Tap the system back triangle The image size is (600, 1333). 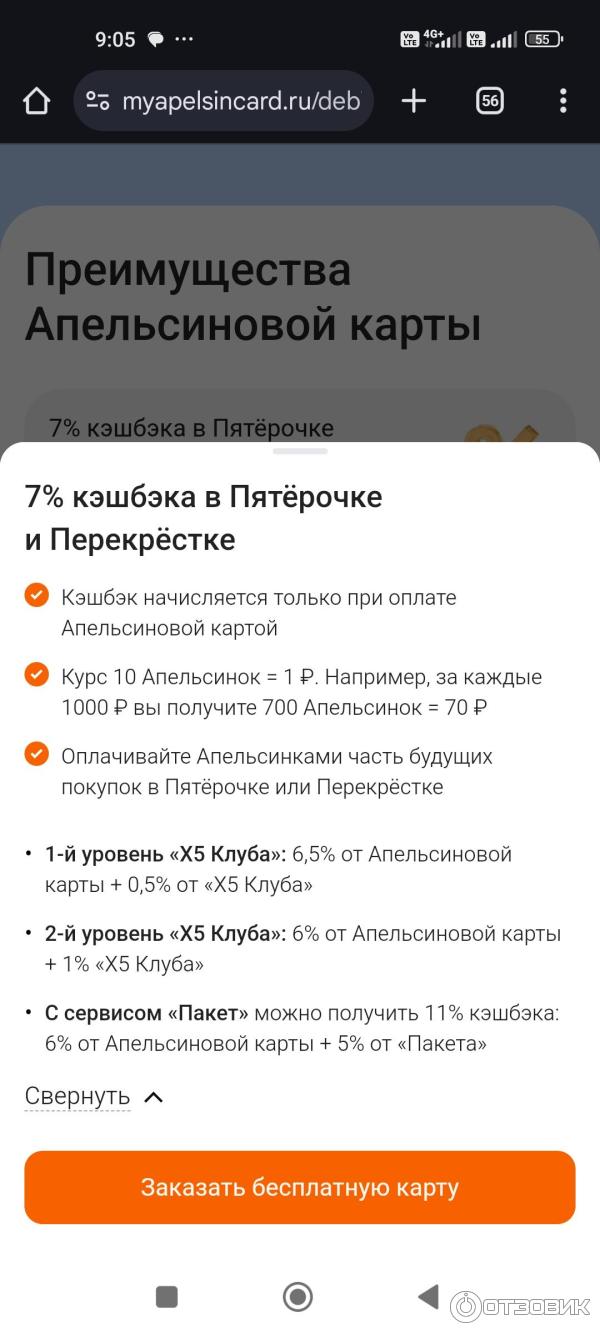(x=428, y=1297)
